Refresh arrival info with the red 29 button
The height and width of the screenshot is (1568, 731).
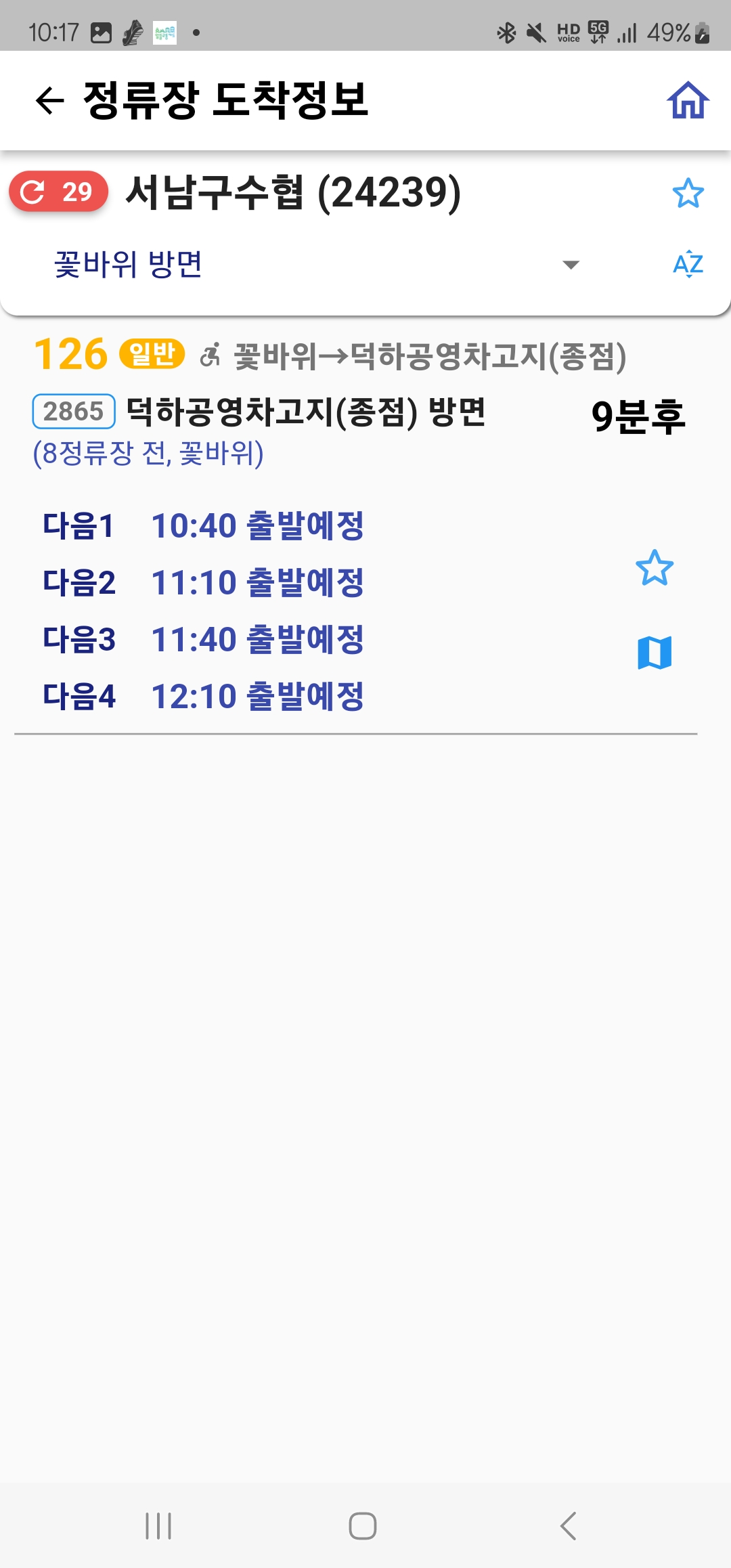click(58, 192)
